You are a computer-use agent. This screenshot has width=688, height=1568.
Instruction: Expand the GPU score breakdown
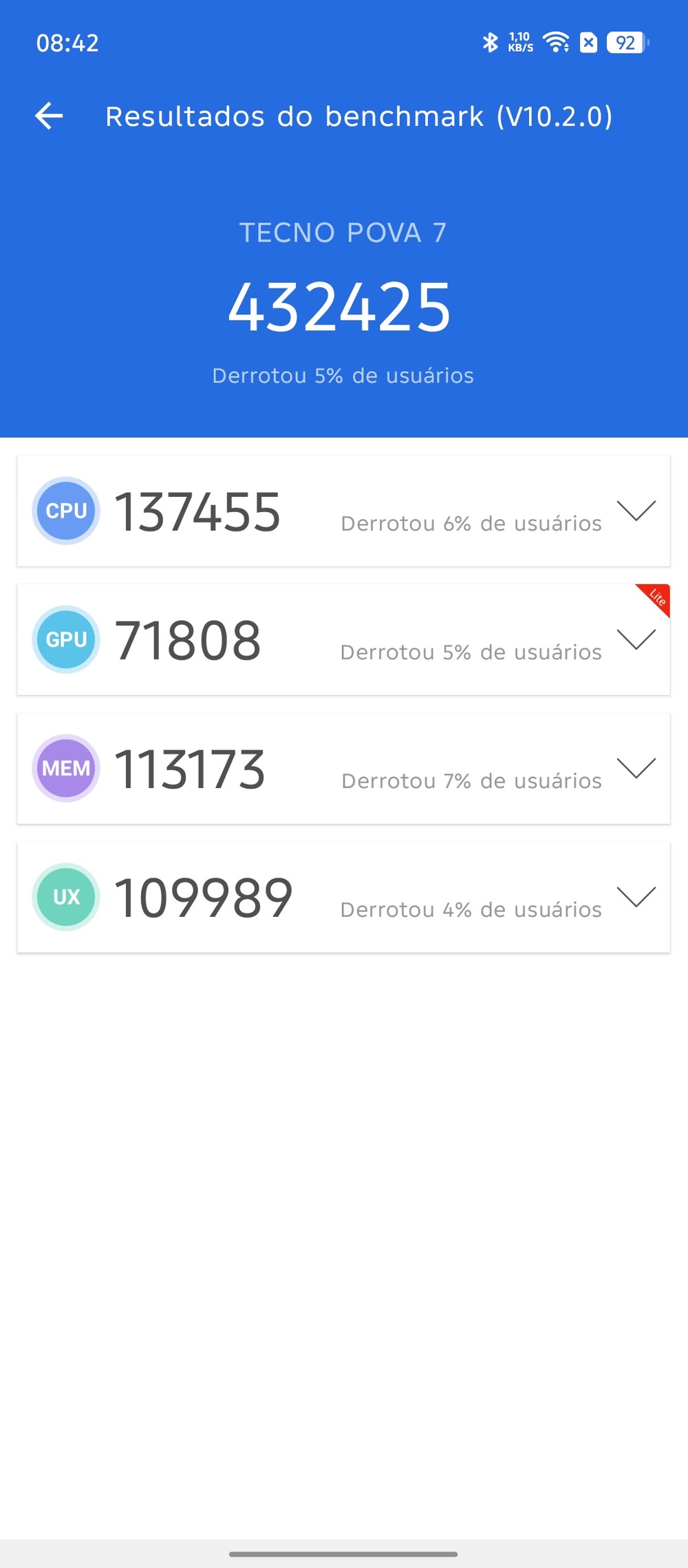click(636, 639)
